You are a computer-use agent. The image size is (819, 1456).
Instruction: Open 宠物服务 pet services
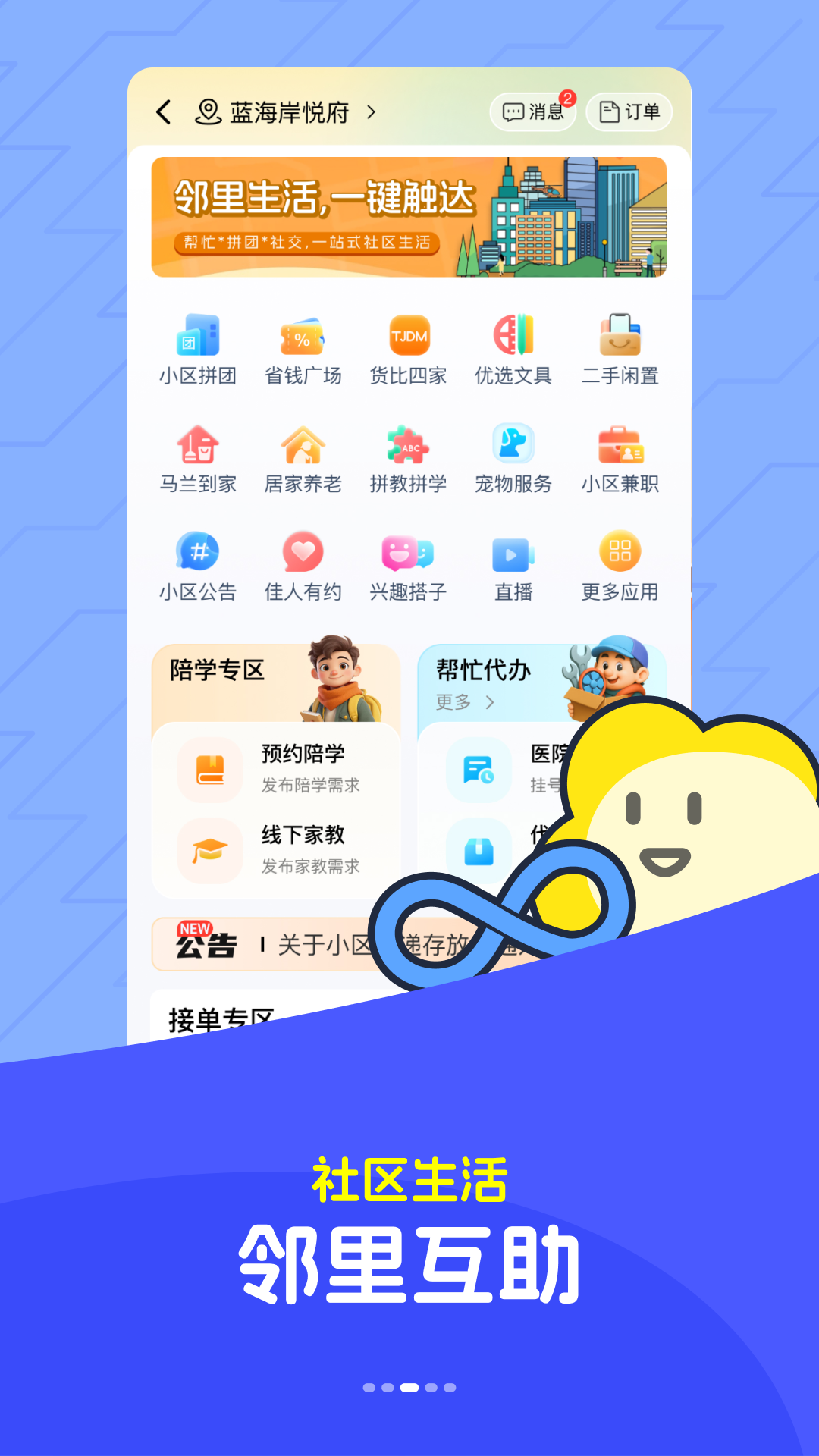(513, 455)
